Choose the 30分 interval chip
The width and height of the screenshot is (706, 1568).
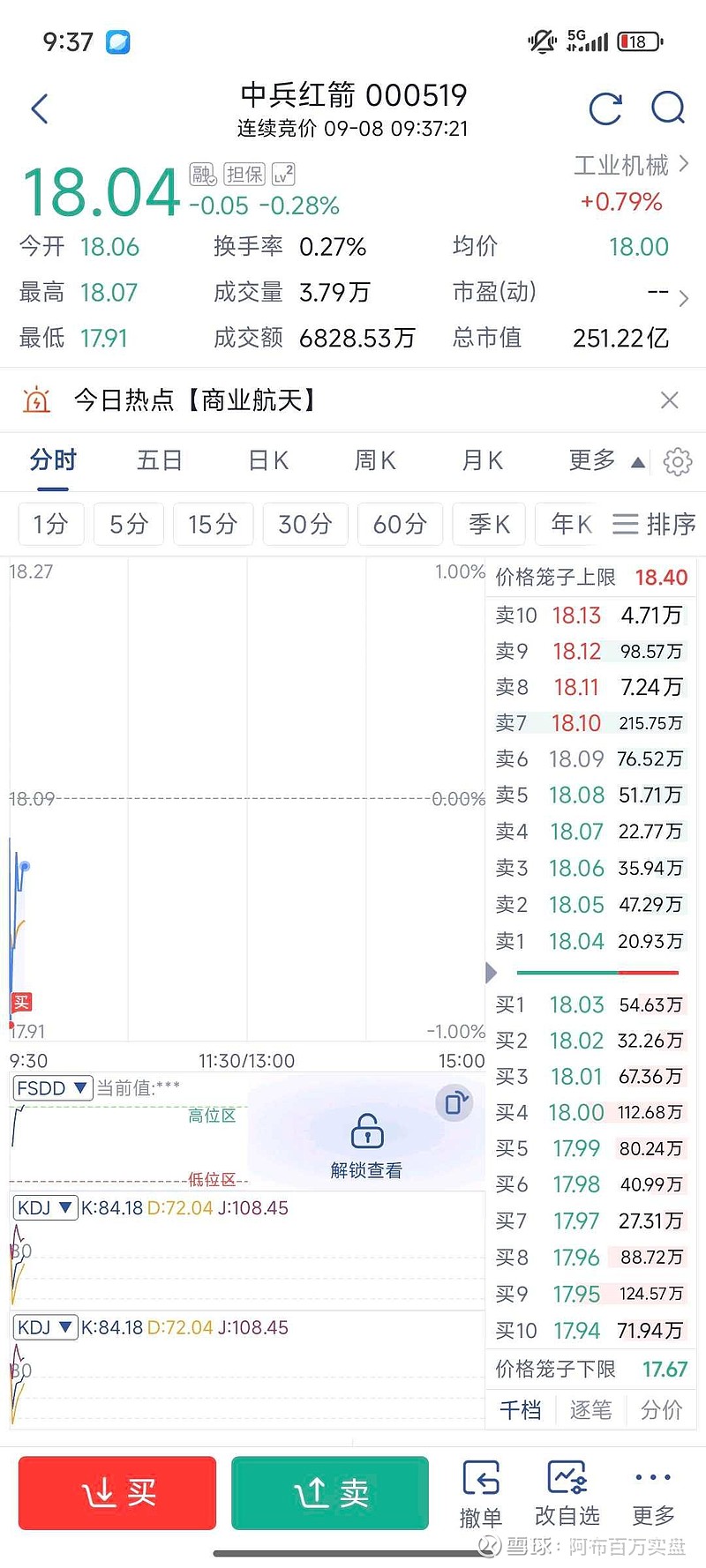[x=304, y=525]
